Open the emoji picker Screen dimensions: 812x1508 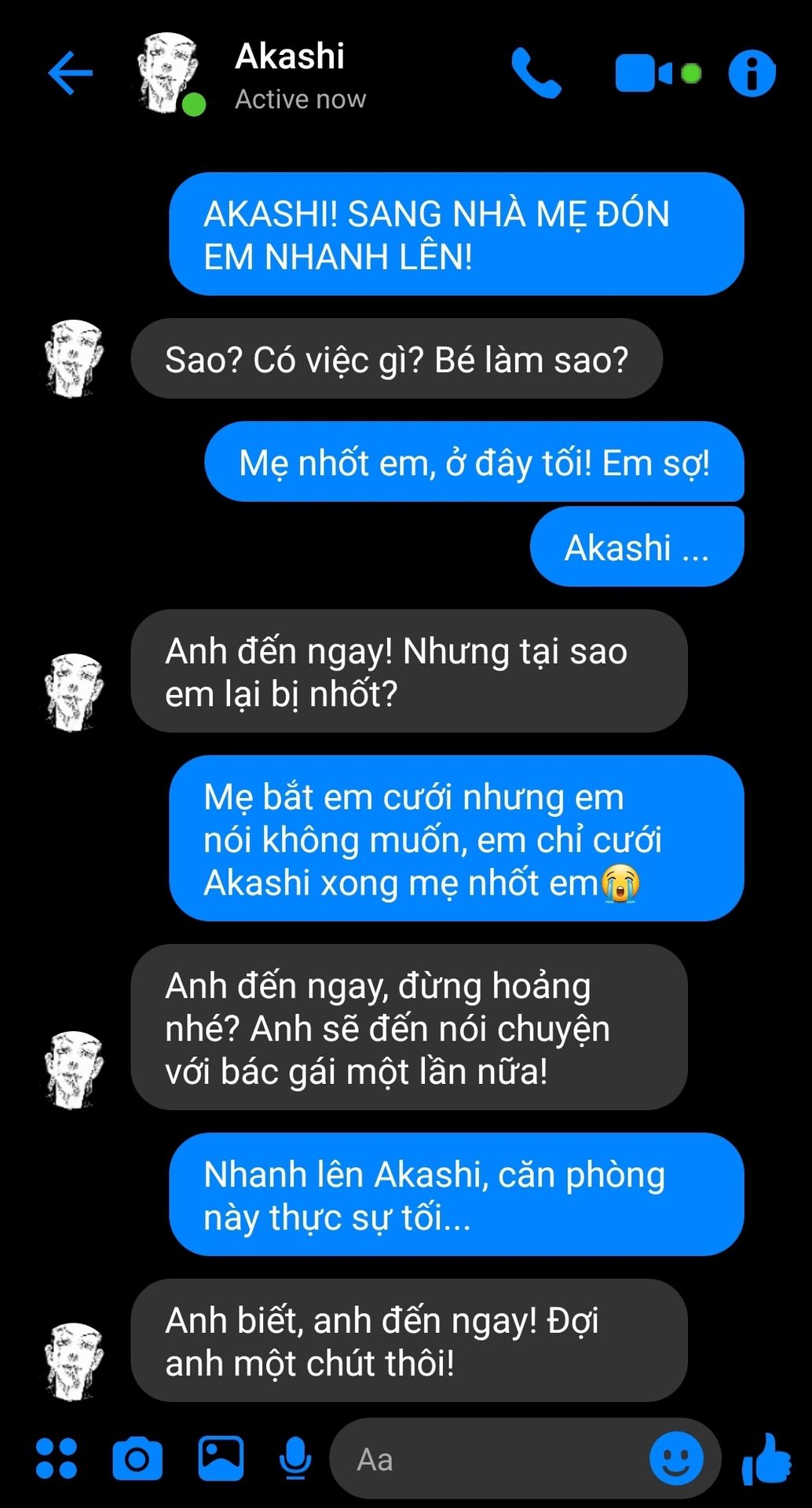[x=676, y=1459]
